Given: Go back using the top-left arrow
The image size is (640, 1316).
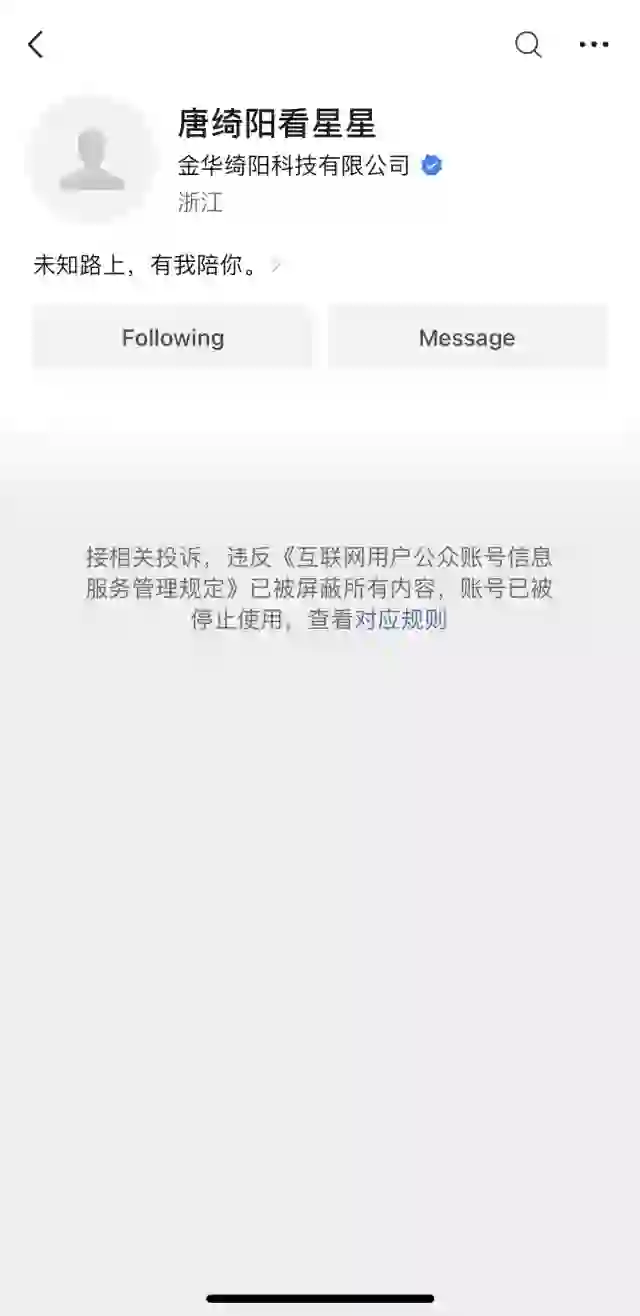Looking at the screenshot, I should click(x=36, y=44).
